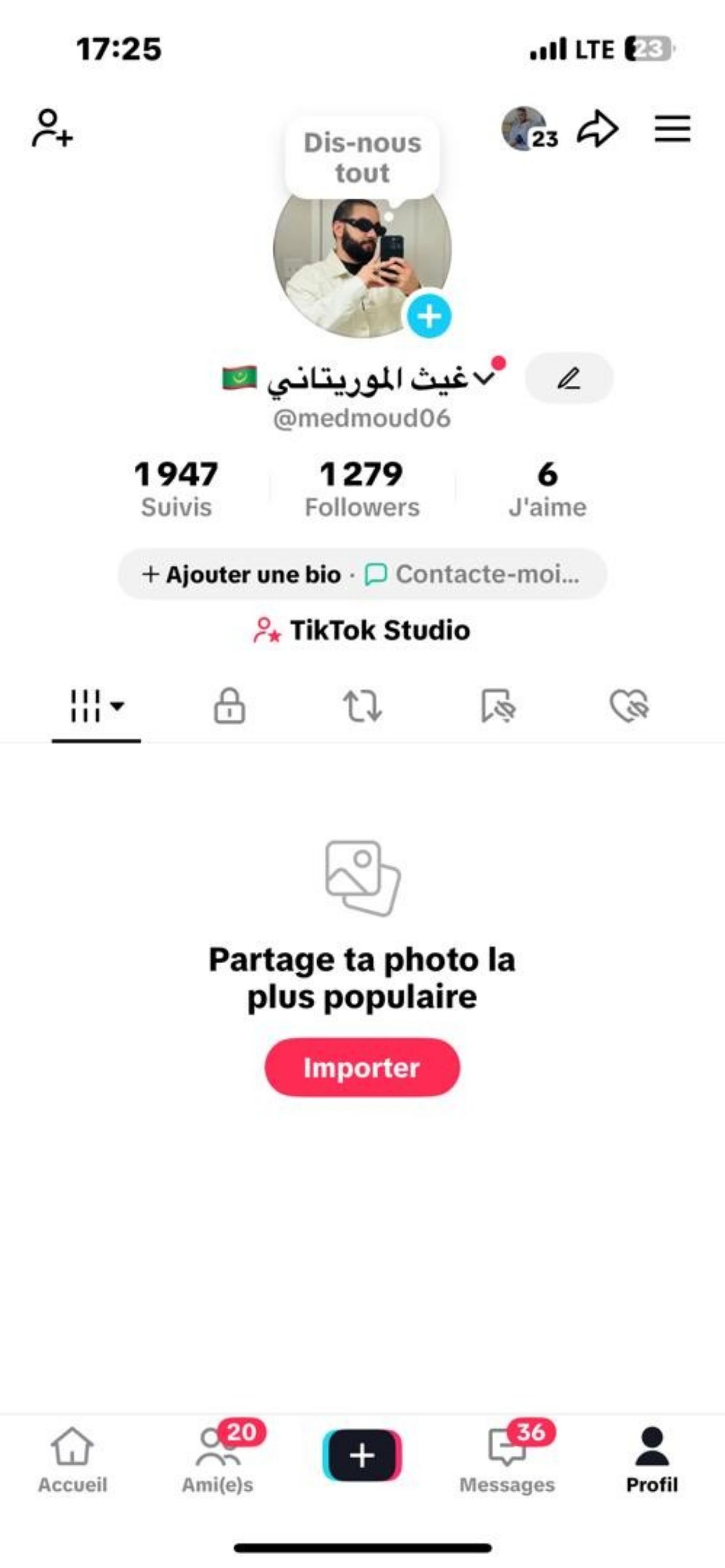725x1568 pixels.
Task: Open the add friends icon
Action: pos(53,129)
